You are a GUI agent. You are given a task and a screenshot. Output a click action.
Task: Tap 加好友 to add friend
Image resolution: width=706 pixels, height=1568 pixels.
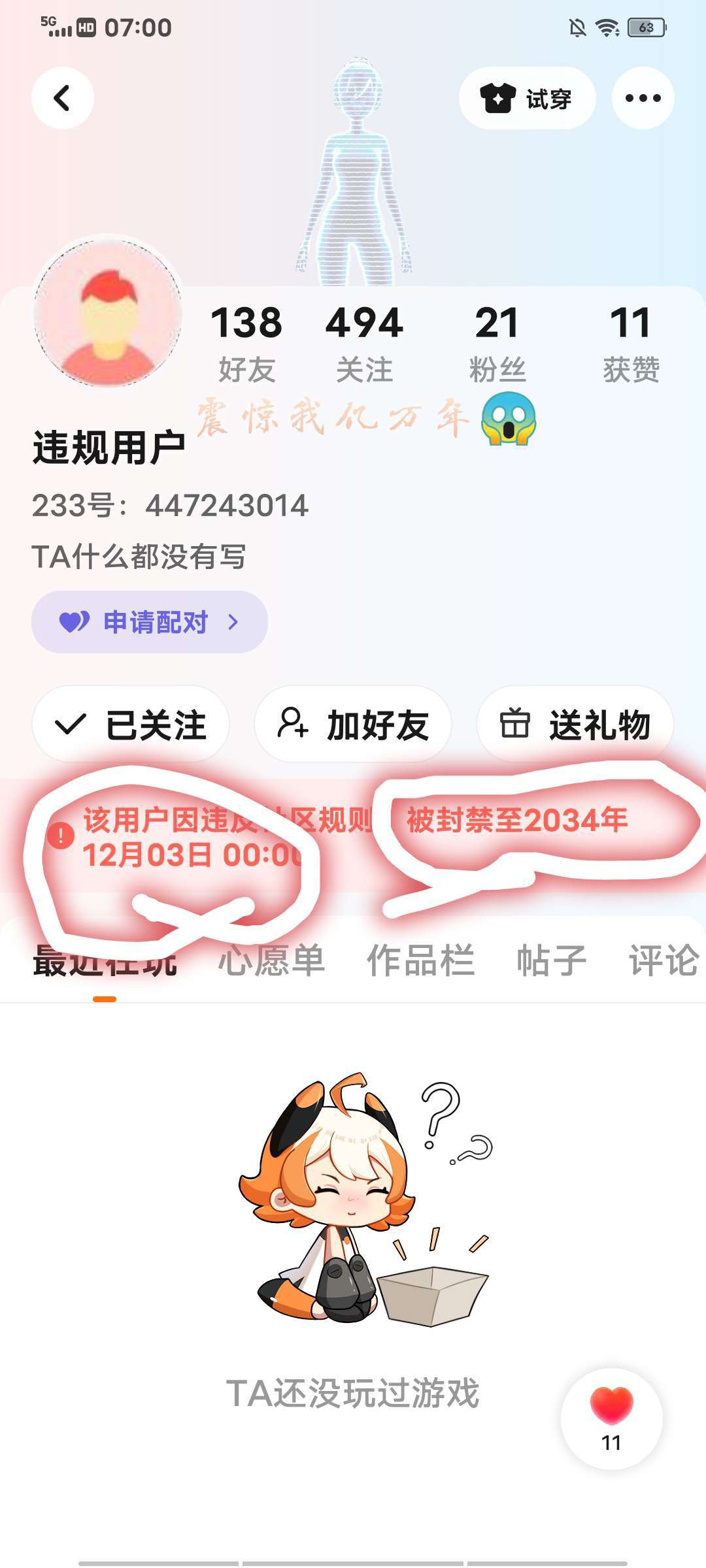click(353, 724)
